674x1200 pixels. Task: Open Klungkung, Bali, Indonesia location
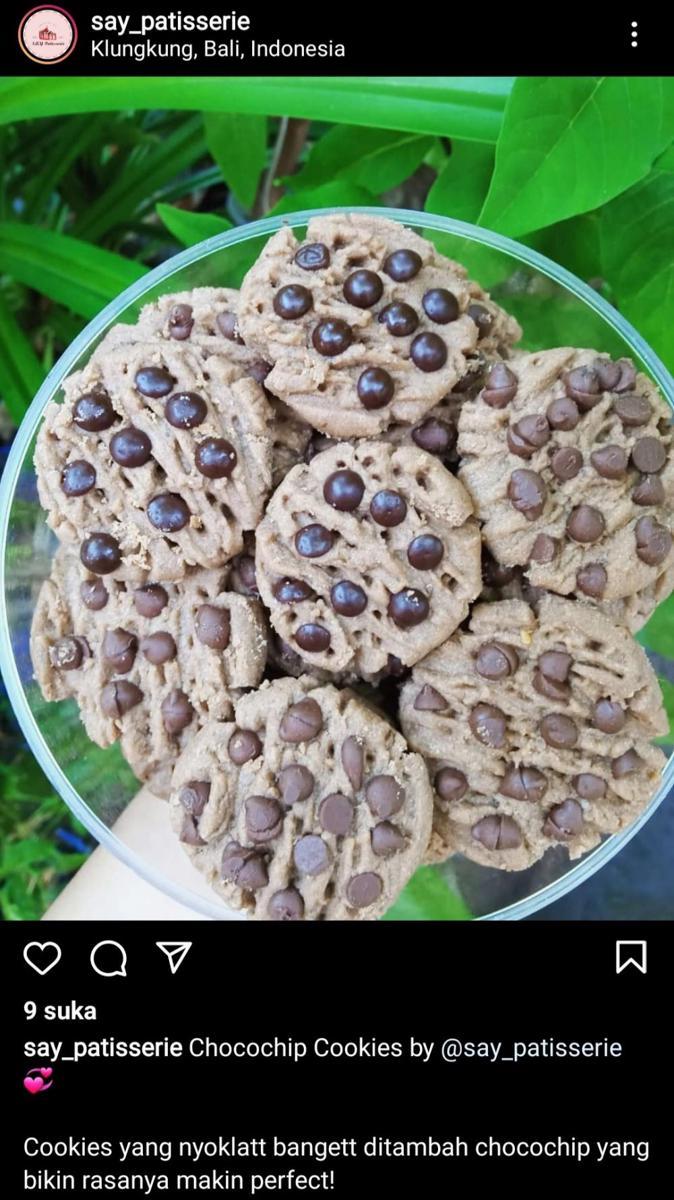point(217,49)
